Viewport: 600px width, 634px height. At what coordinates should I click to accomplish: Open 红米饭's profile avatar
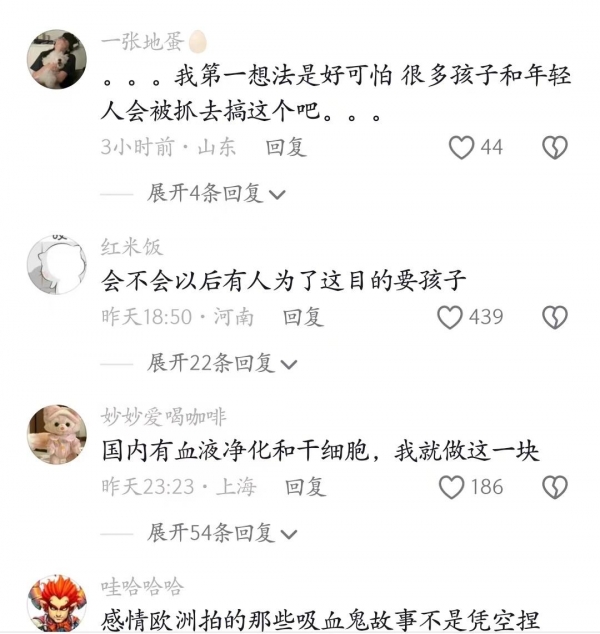coord(56,266)
